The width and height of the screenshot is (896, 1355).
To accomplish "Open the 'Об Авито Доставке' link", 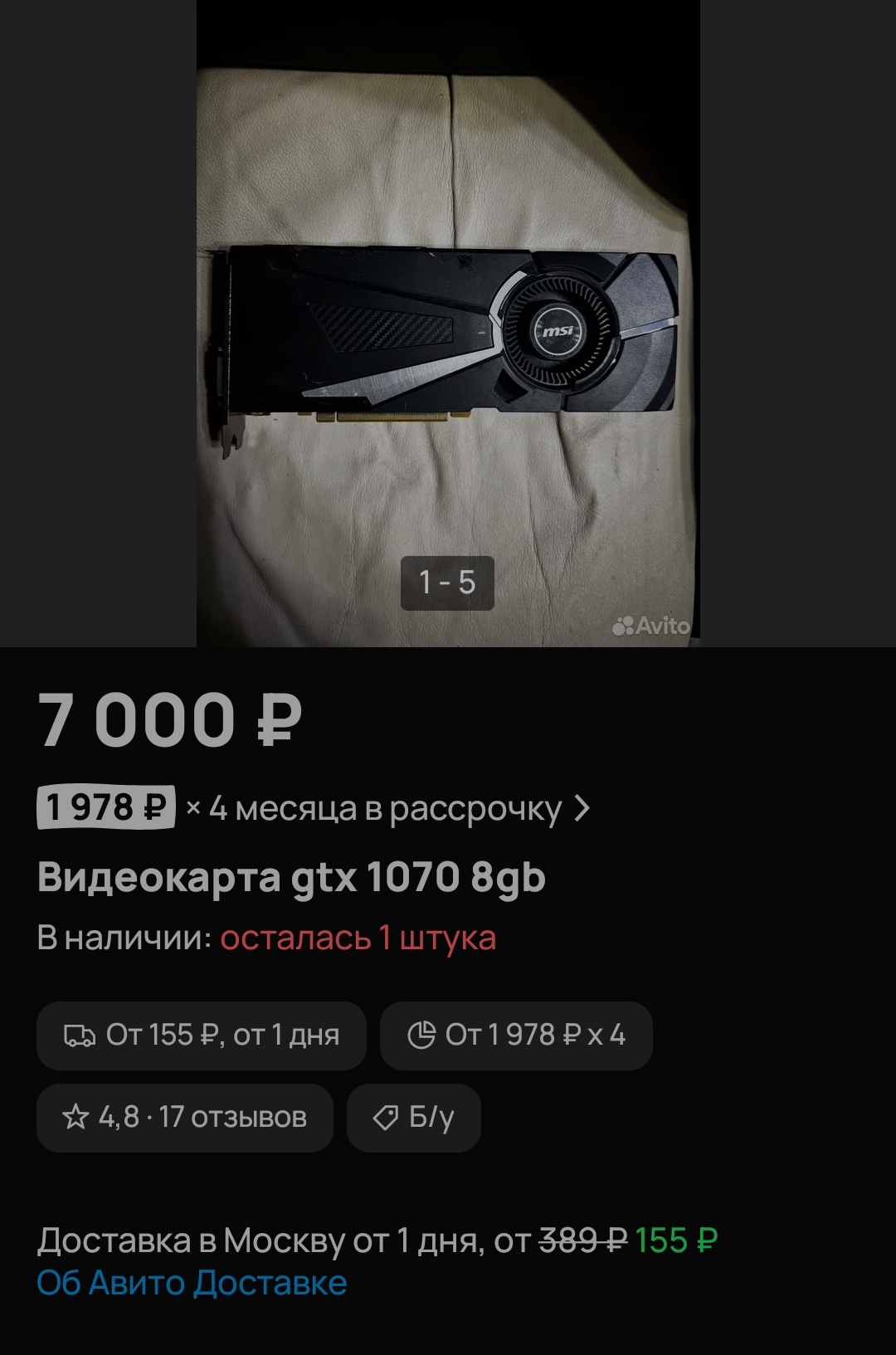I will (192, 1283).
